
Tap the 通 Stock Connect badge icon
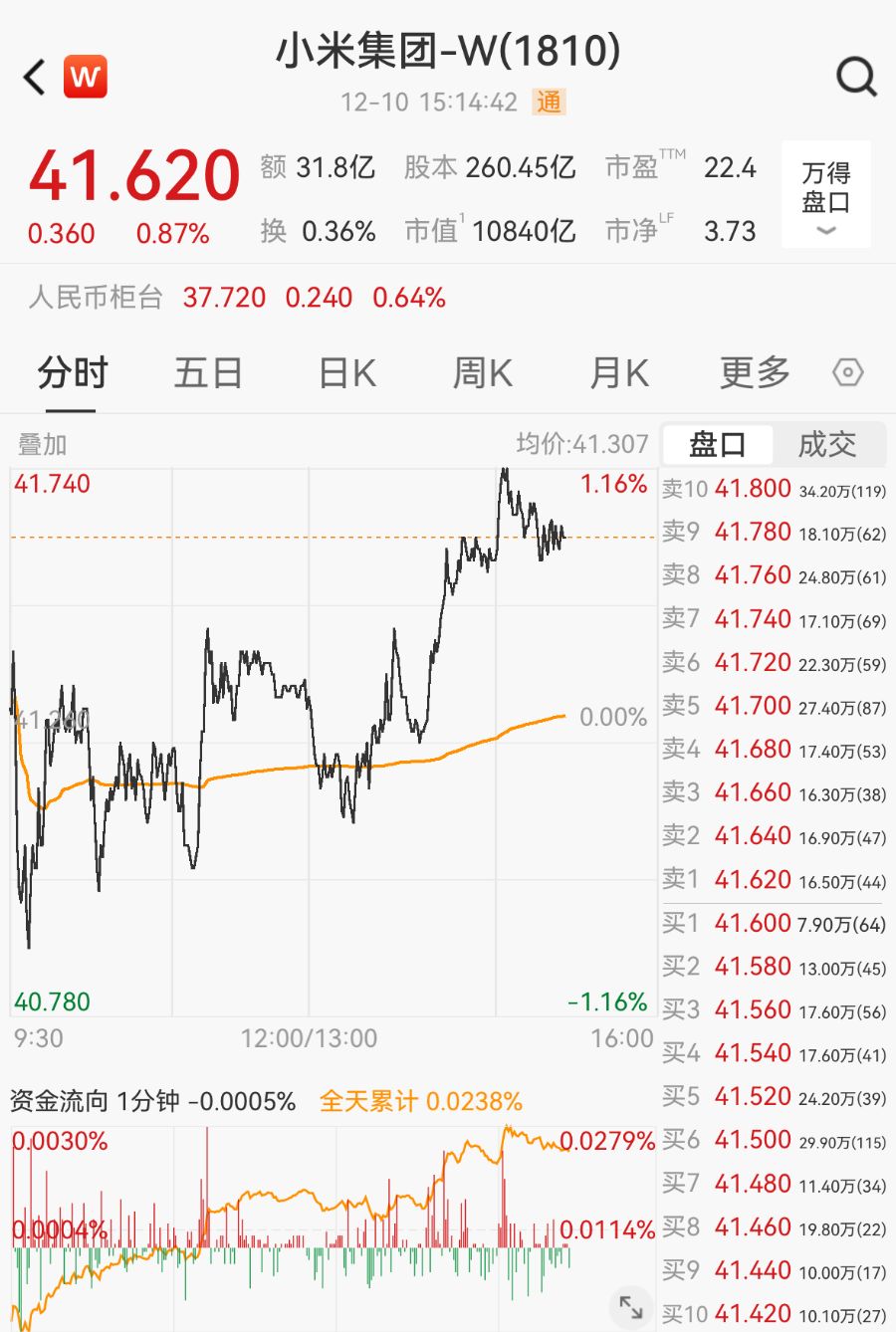pyautogui.click(x=548, y=102)
